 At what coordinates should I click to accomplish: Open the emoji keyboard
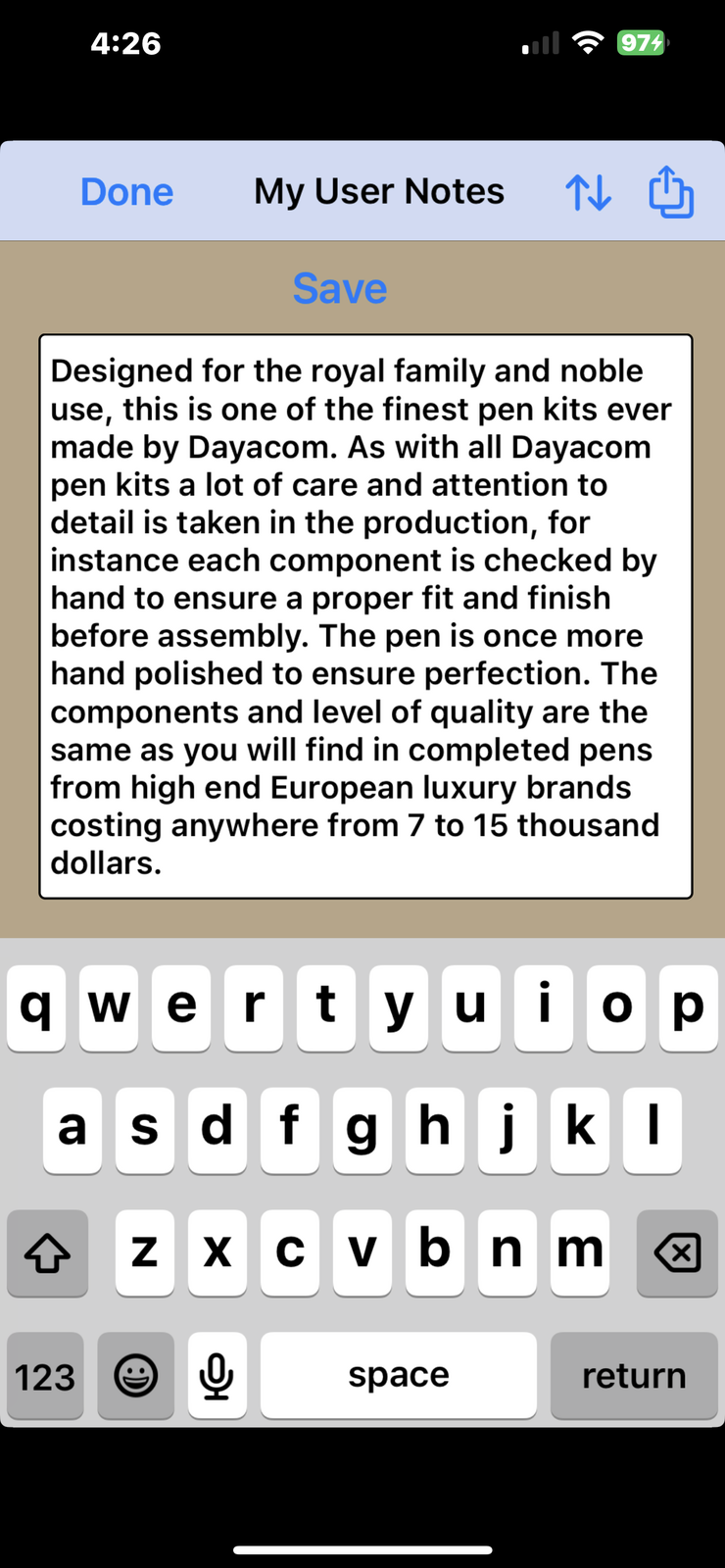point(136,1375)
